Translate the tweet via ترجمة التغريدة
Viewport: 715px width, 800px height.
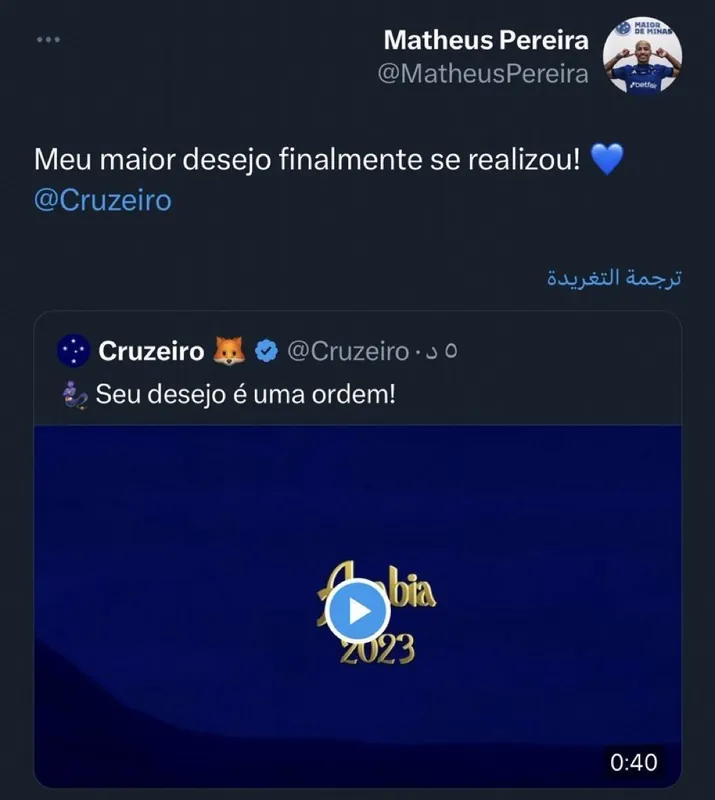click(x=613, y=277)
